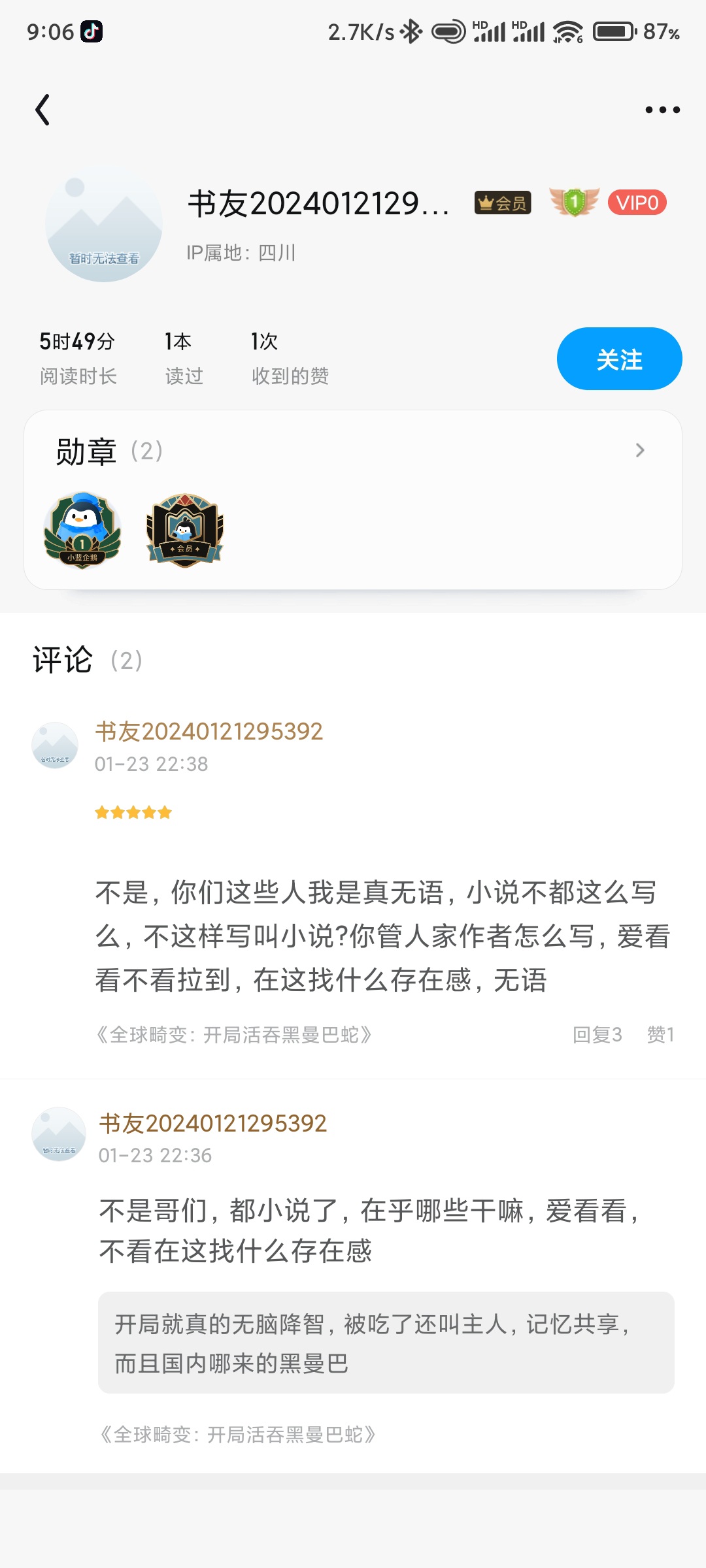This screenshot has width=706, height=1568.
Task: Tap 关注 to follow this user
Action: click(619, 359)
